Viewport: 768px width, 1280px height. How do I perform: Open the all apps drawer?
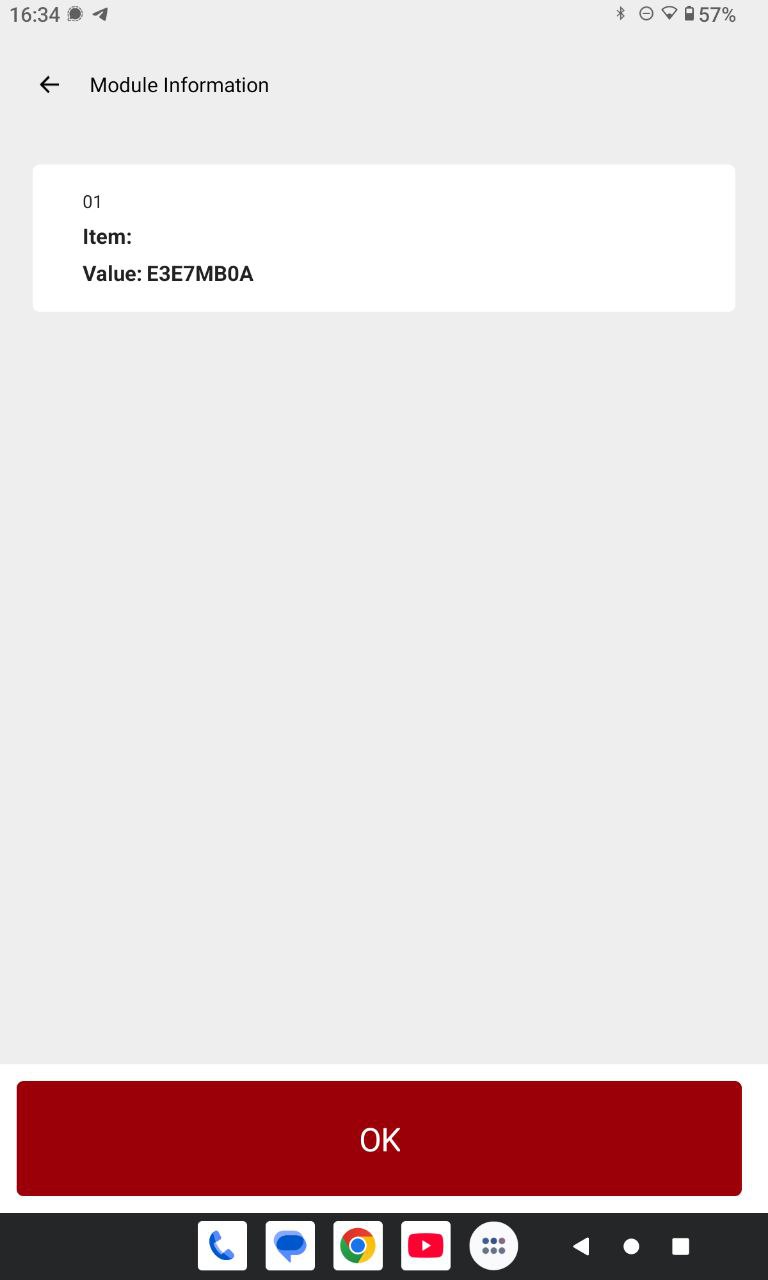[494, 1246]
